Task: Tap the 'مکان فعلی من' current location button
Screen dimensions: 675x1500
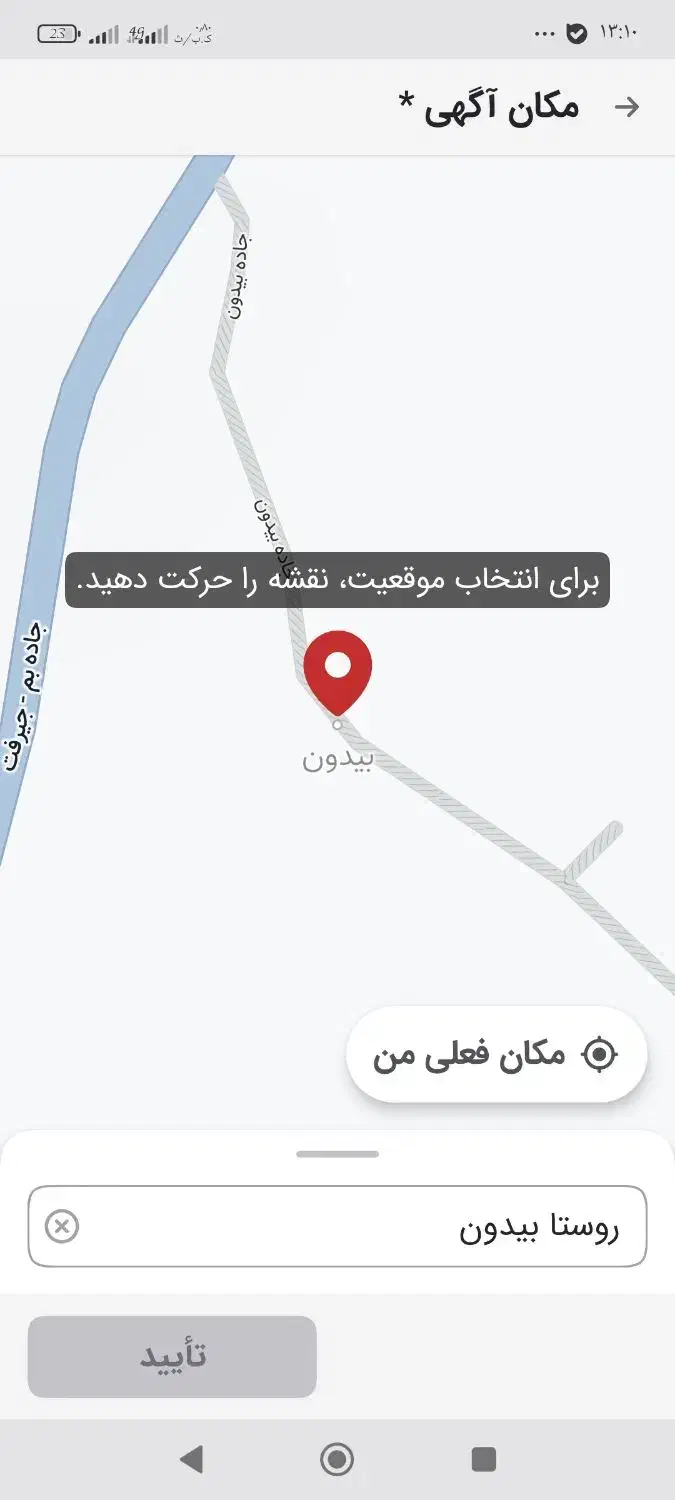Action: (x=497, y=1054)
